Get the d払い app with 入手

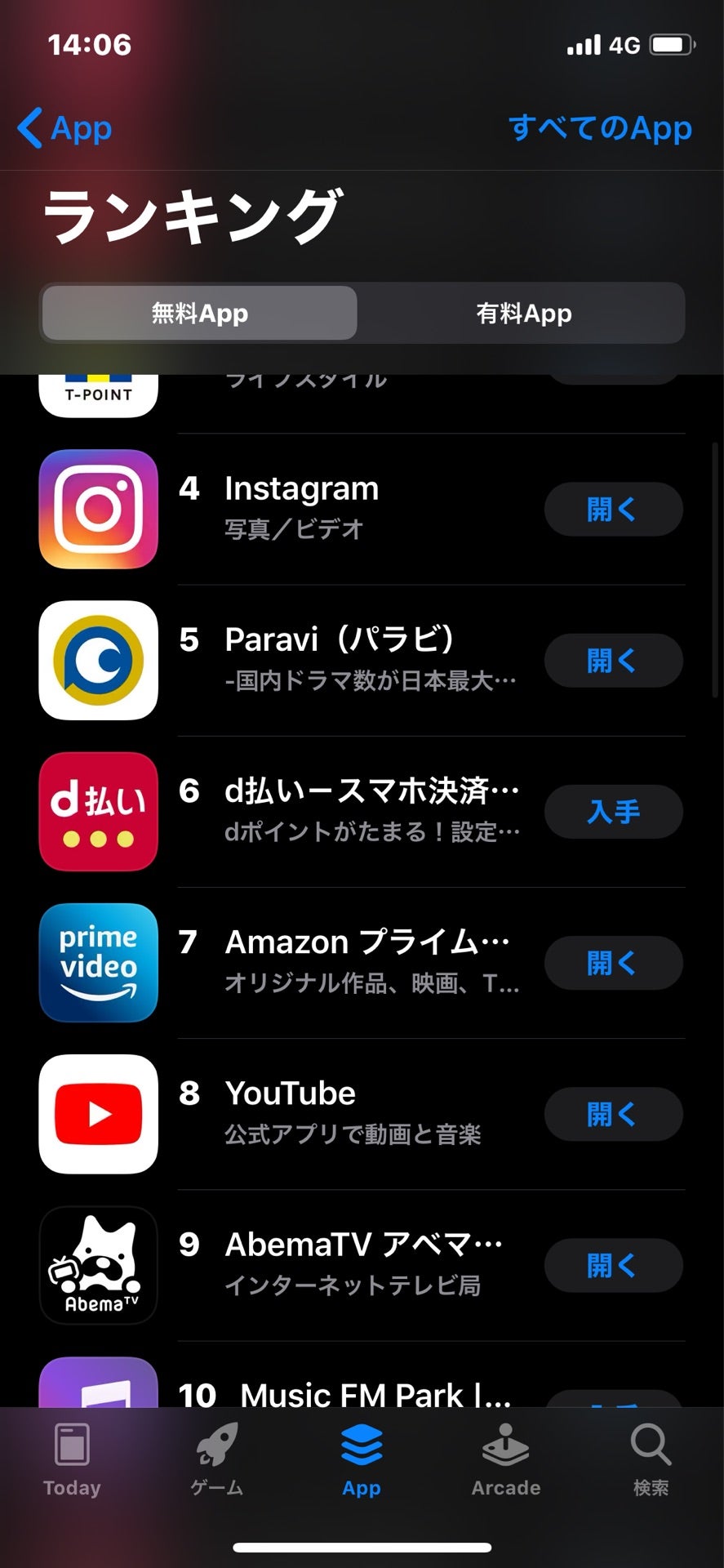(613, 812)
